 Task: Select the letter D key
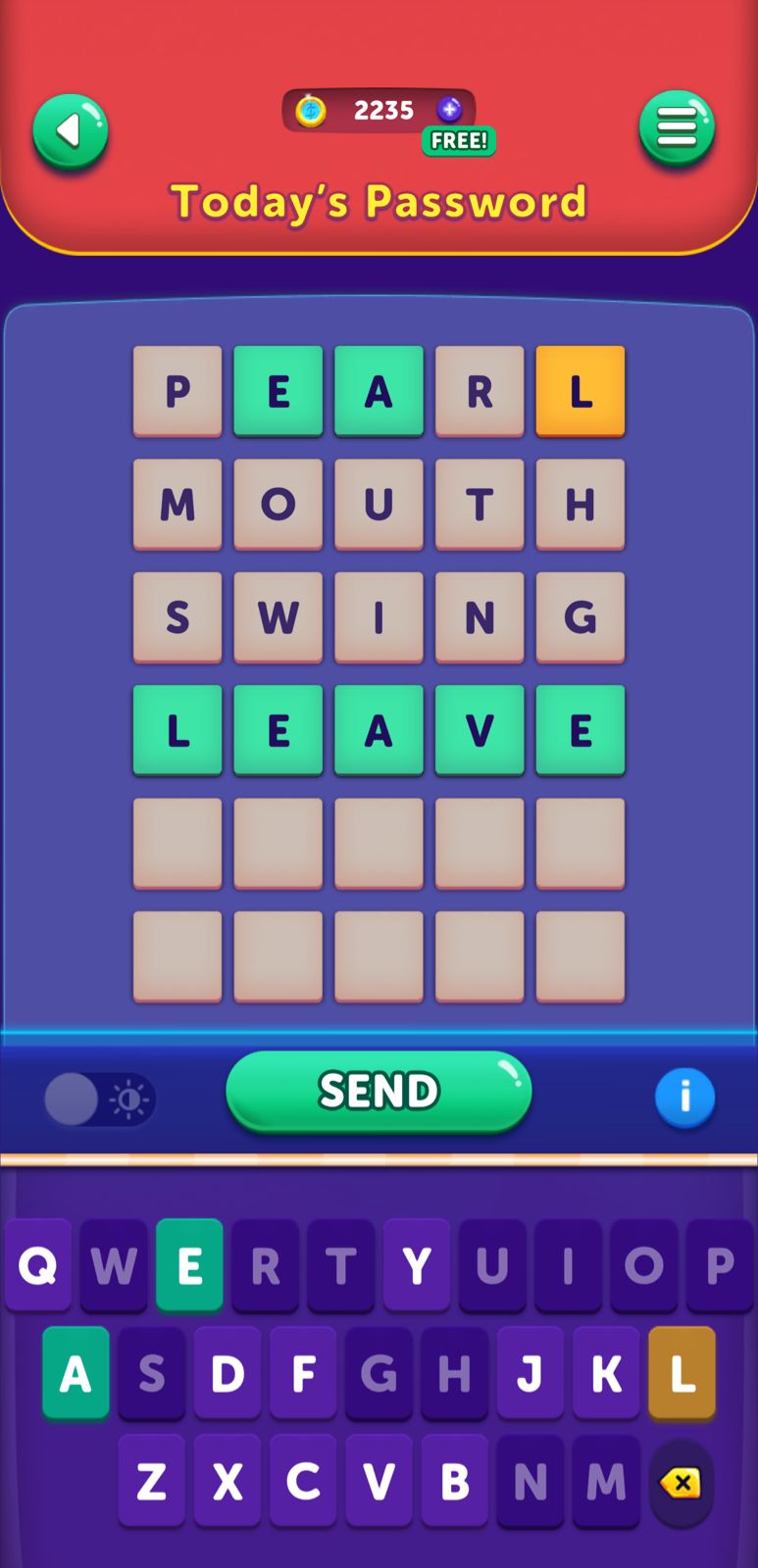pos(227,1374)
